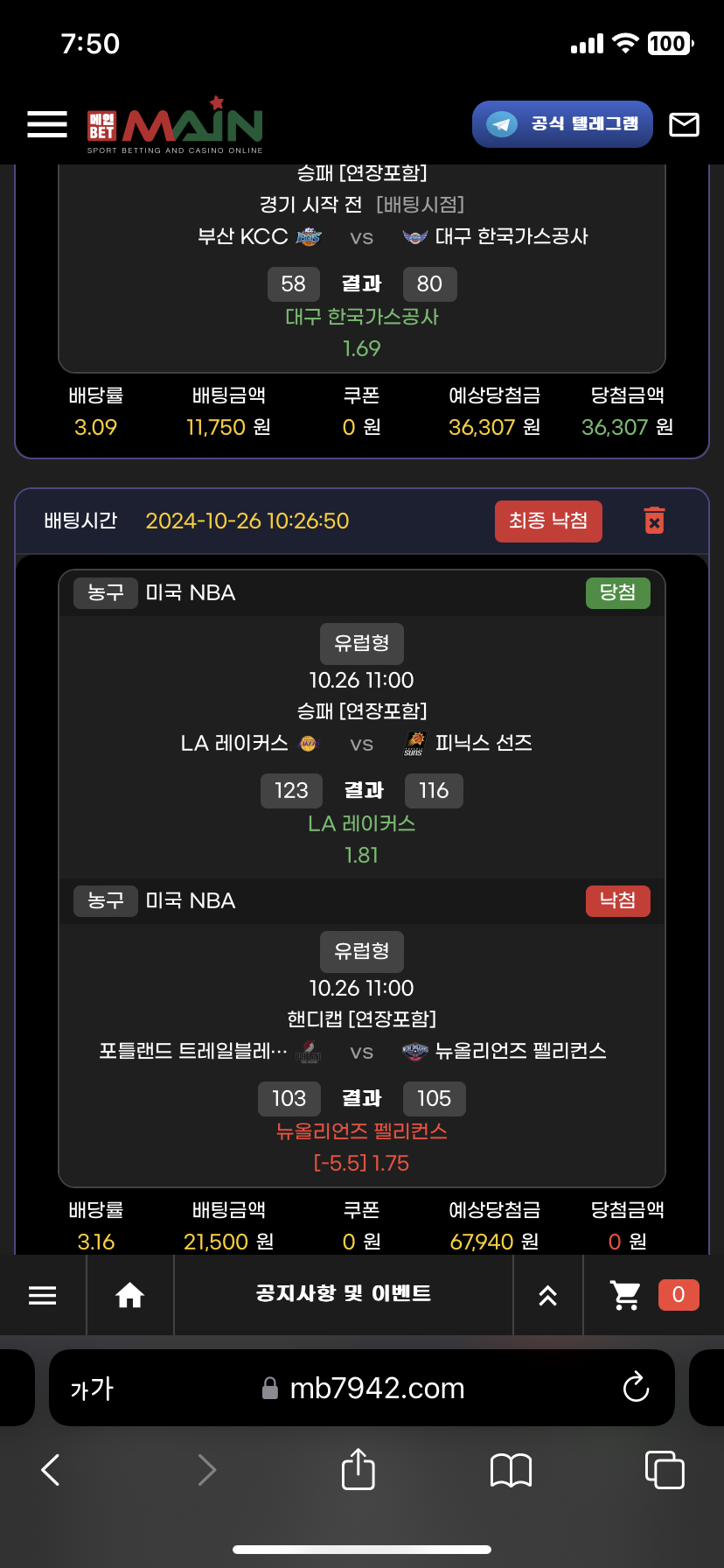The image size is (724, 1568).
Task: Go back to the previous page
Action: point(51,1470)
